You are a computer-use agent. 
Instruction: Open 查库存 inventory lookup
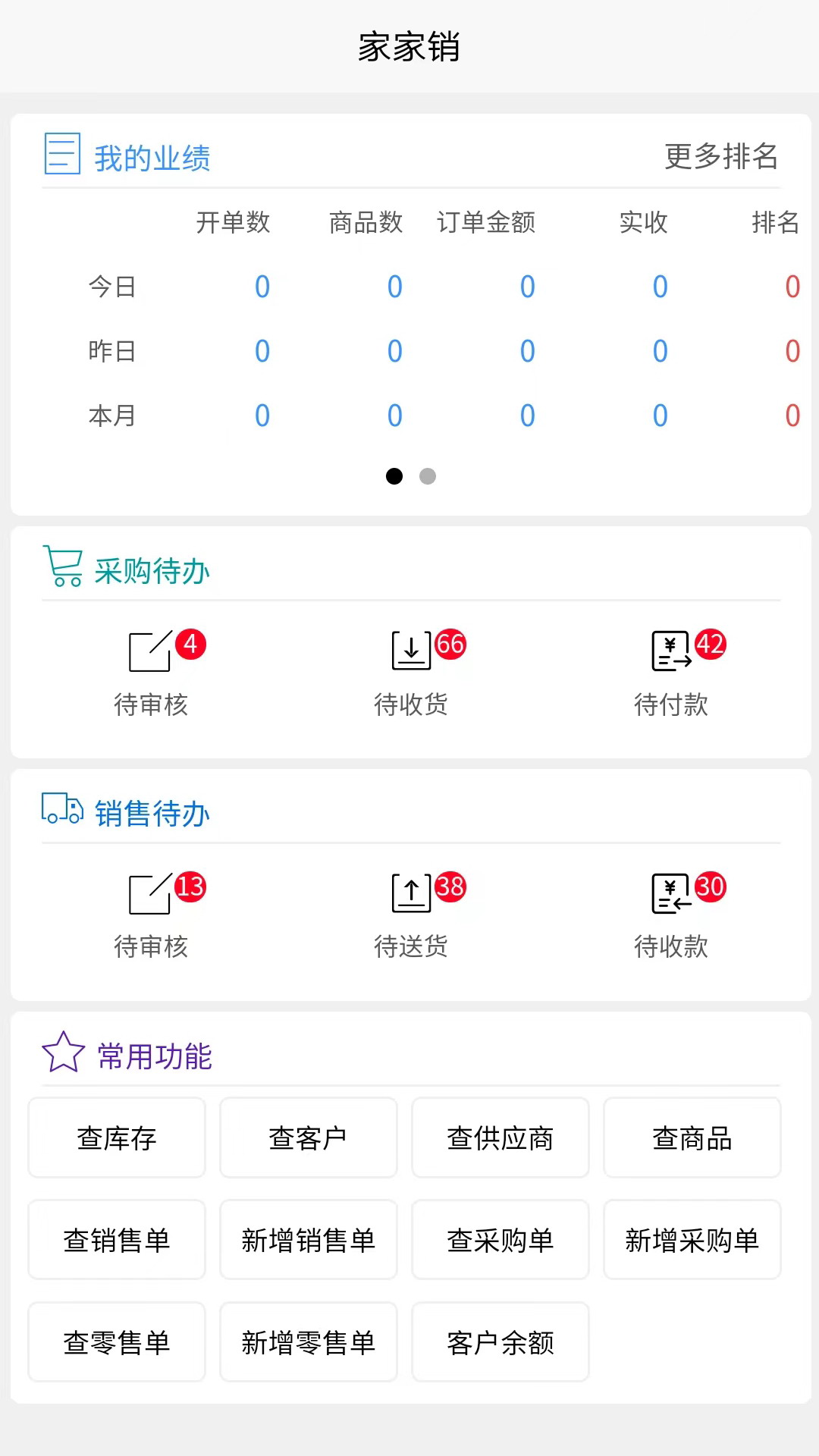116,1137
